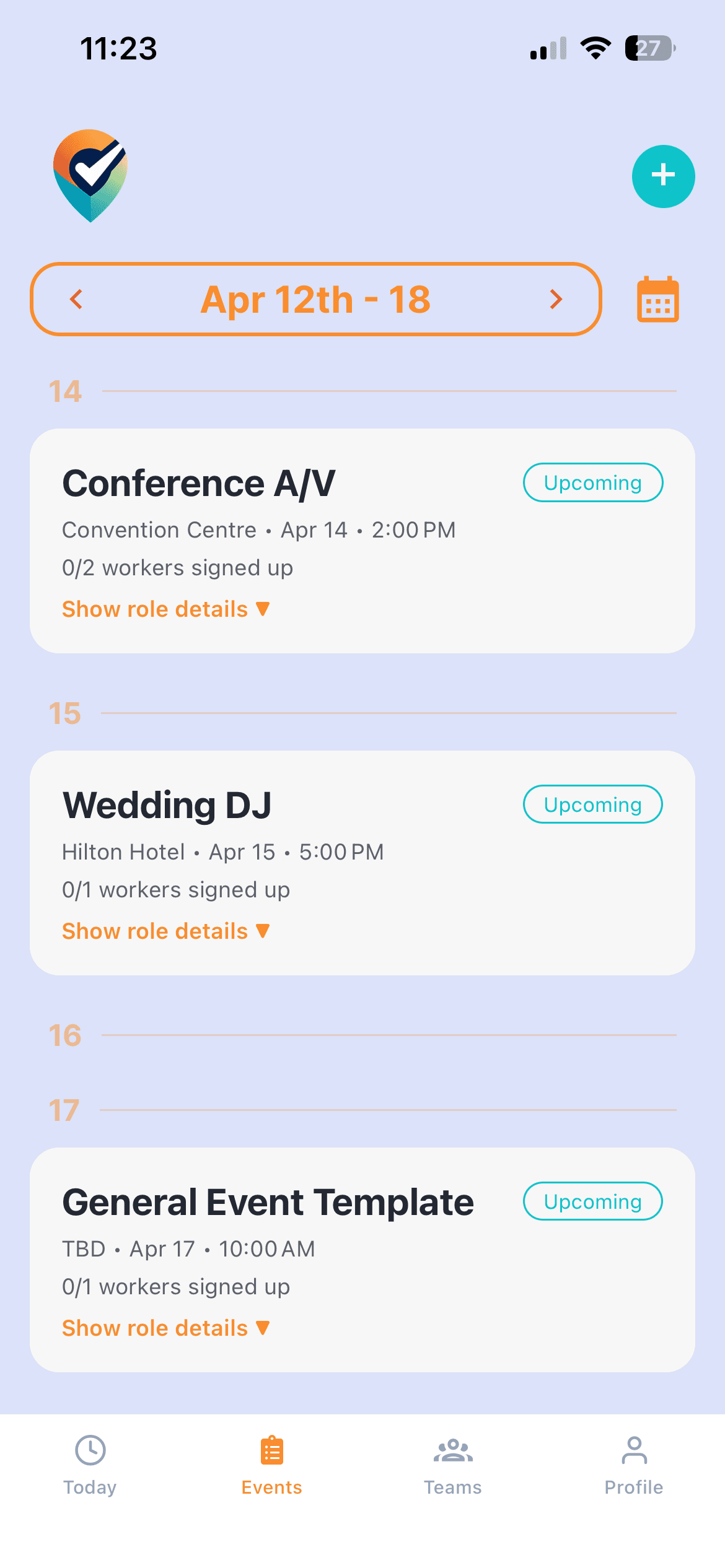The image size is (725, 1568).
Task: Tap the Upcoming badge on Conference A/V
Action: click(x=592, y=482)
